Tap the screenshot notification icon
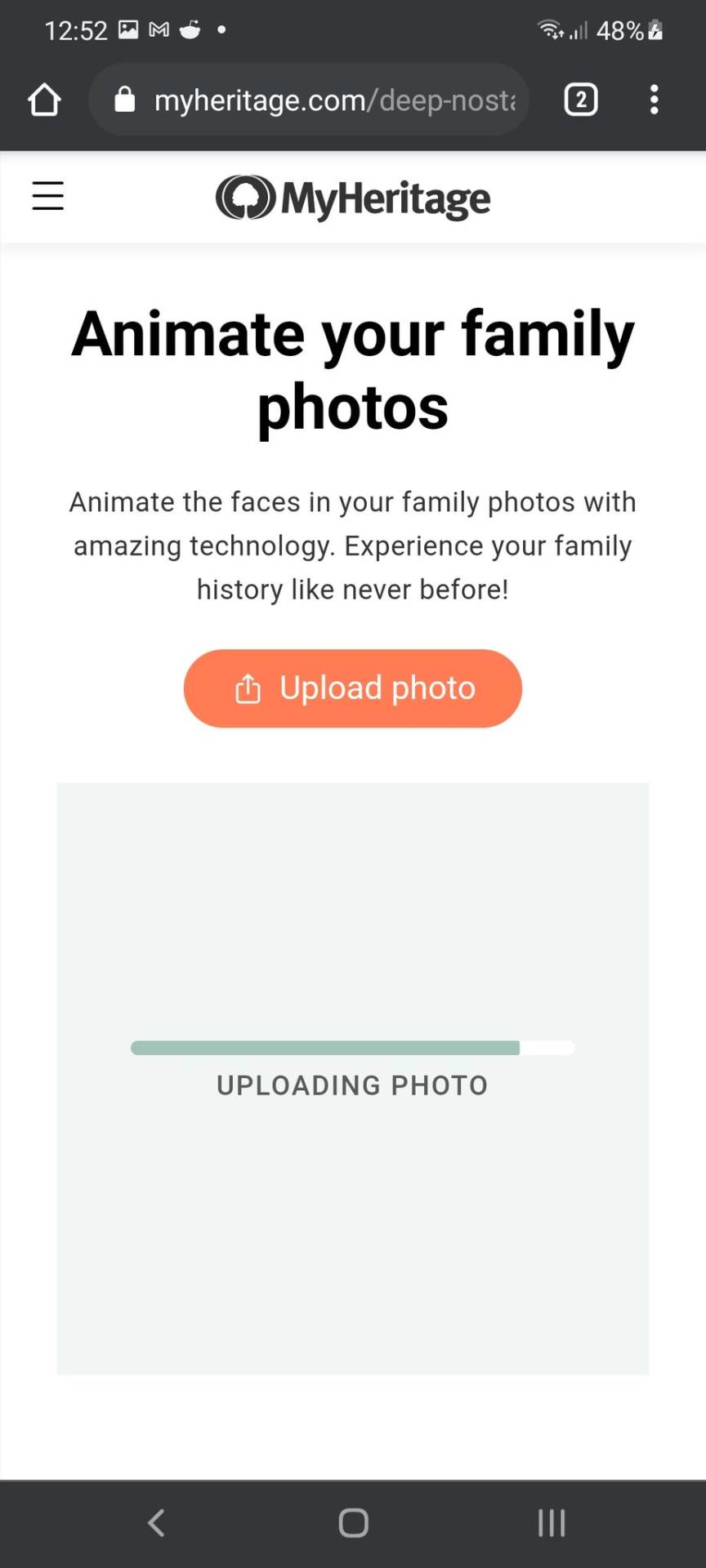 coord(128,29)
